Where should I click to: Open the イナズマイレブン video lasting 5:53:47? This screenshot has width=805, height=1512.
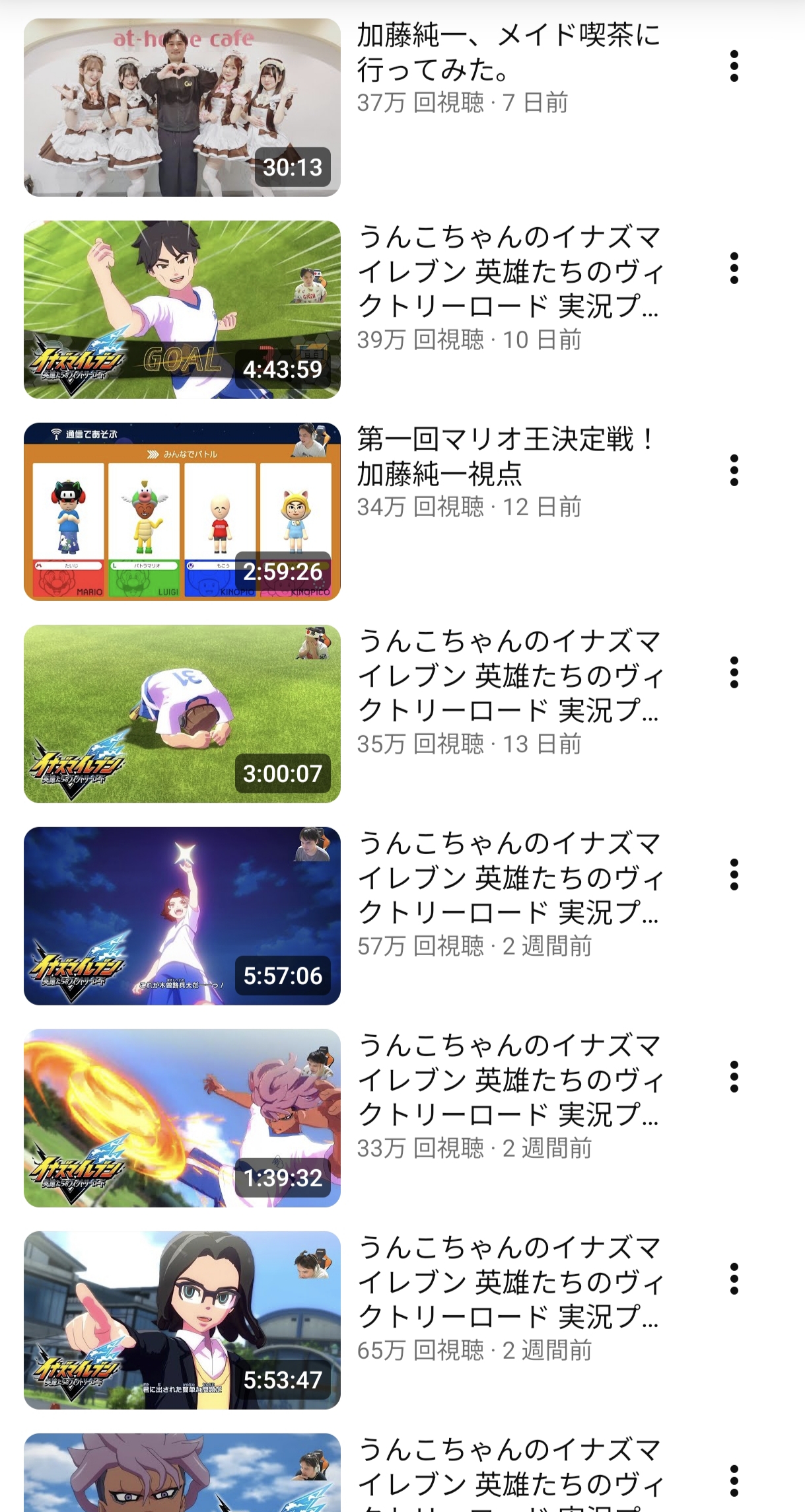point(182,1320)
